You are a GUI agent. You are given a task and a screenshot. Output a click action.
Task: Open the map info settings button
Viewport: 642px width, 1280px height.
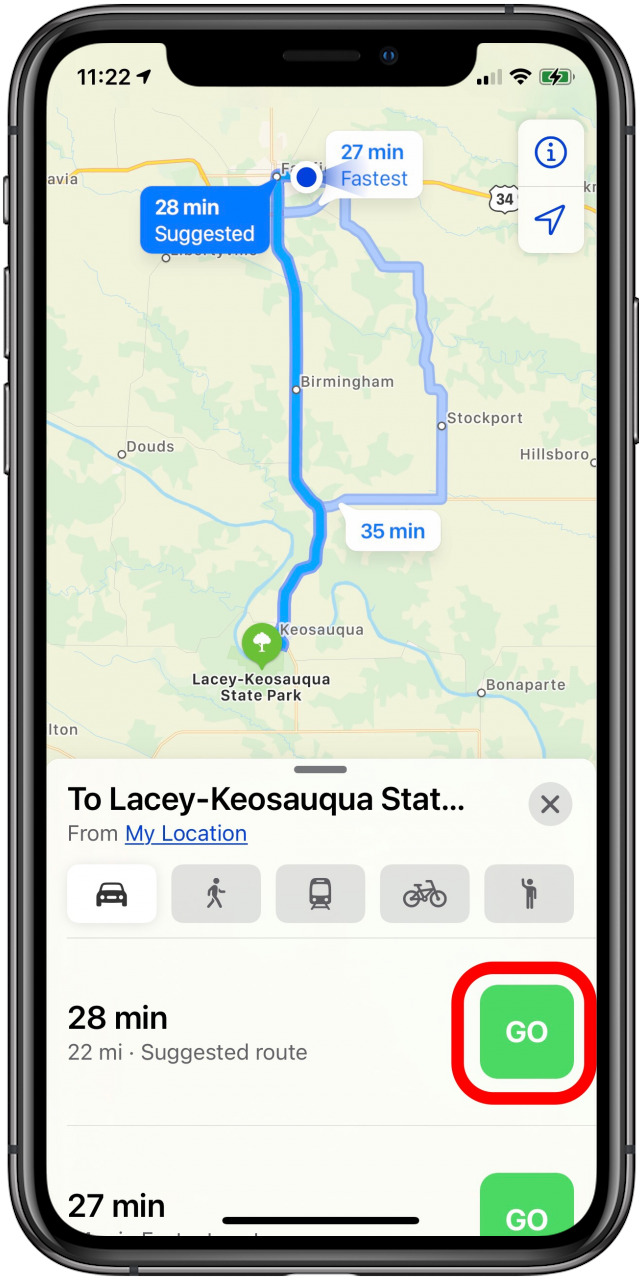tap(550, 153)
